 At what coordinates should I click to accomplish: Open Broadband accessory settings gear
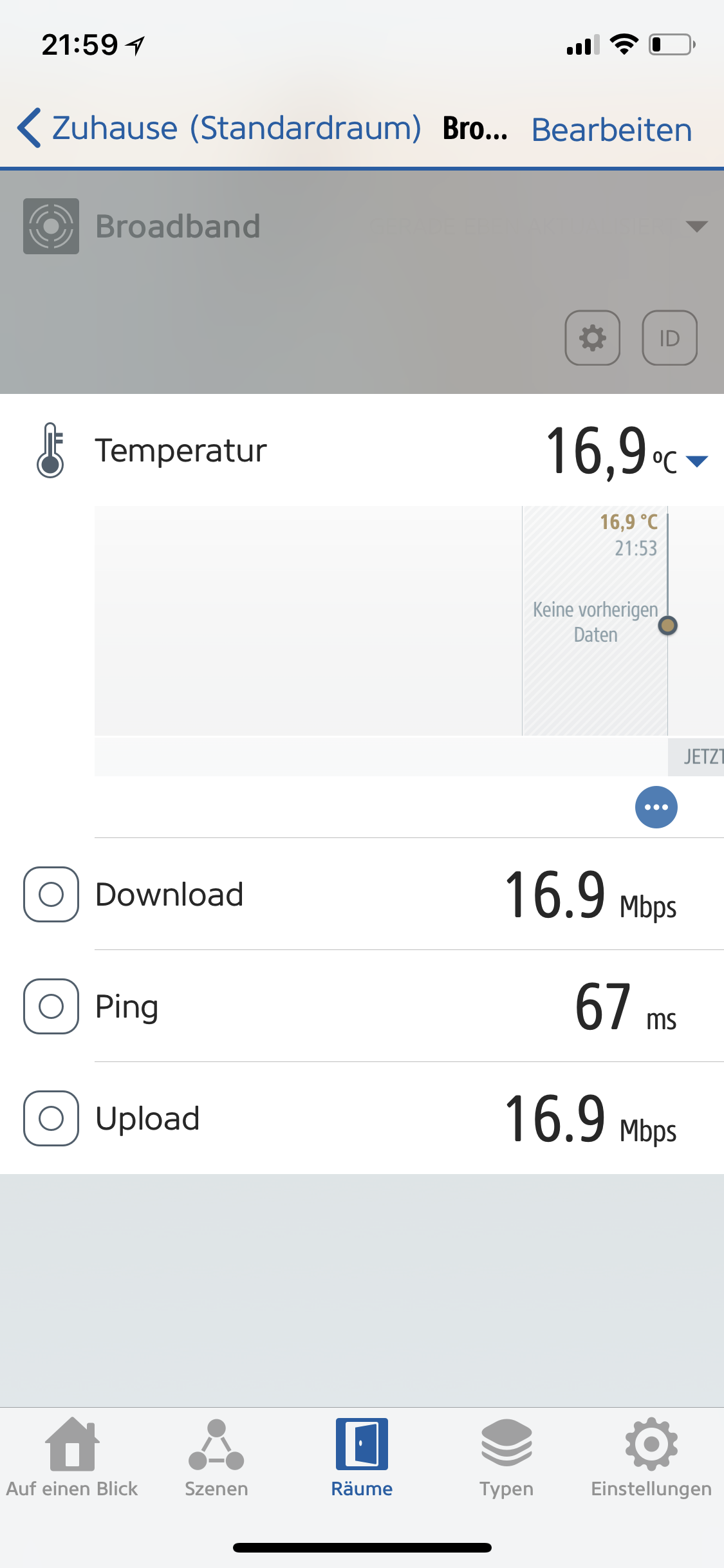[592, 338]
